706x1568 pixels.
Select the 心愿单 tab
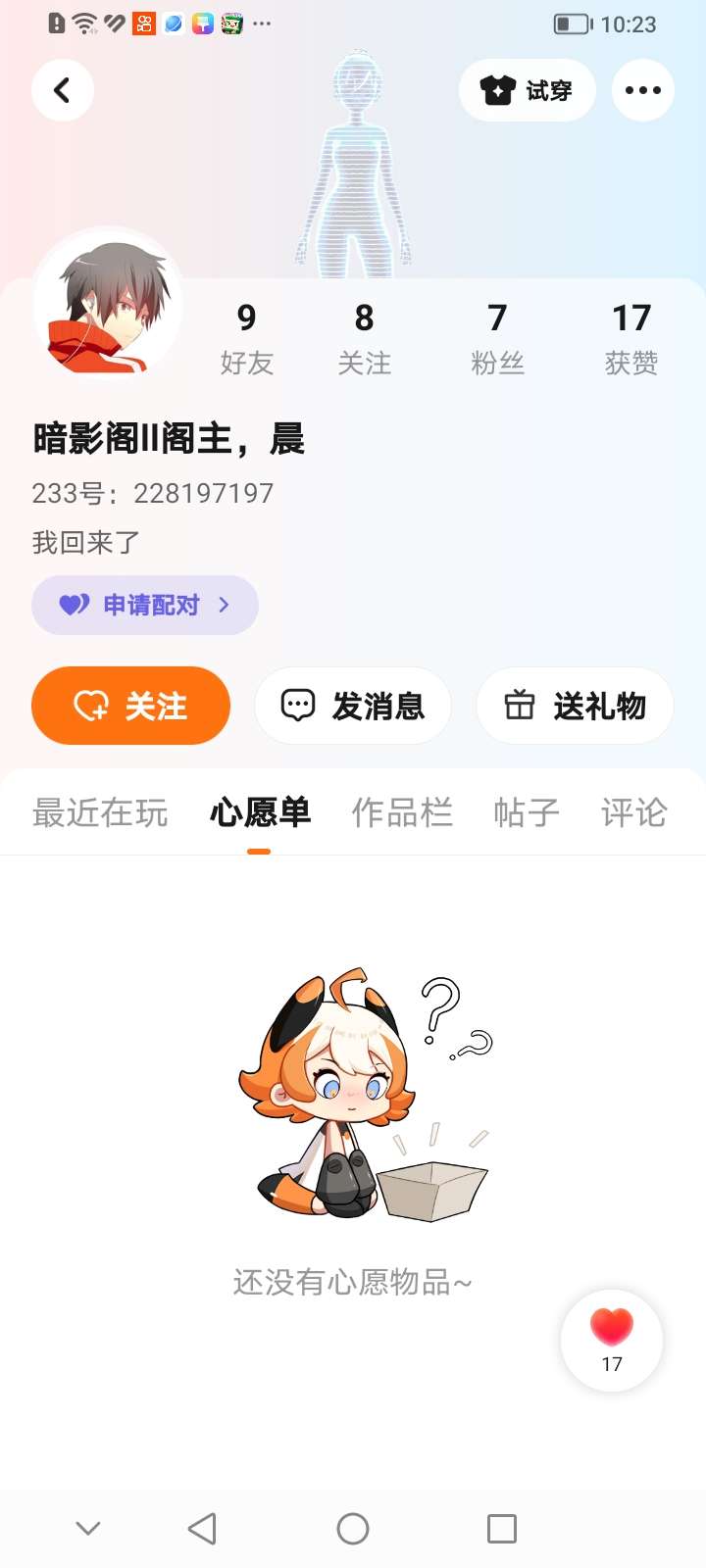pyautogui.click(x=260, y=812)
